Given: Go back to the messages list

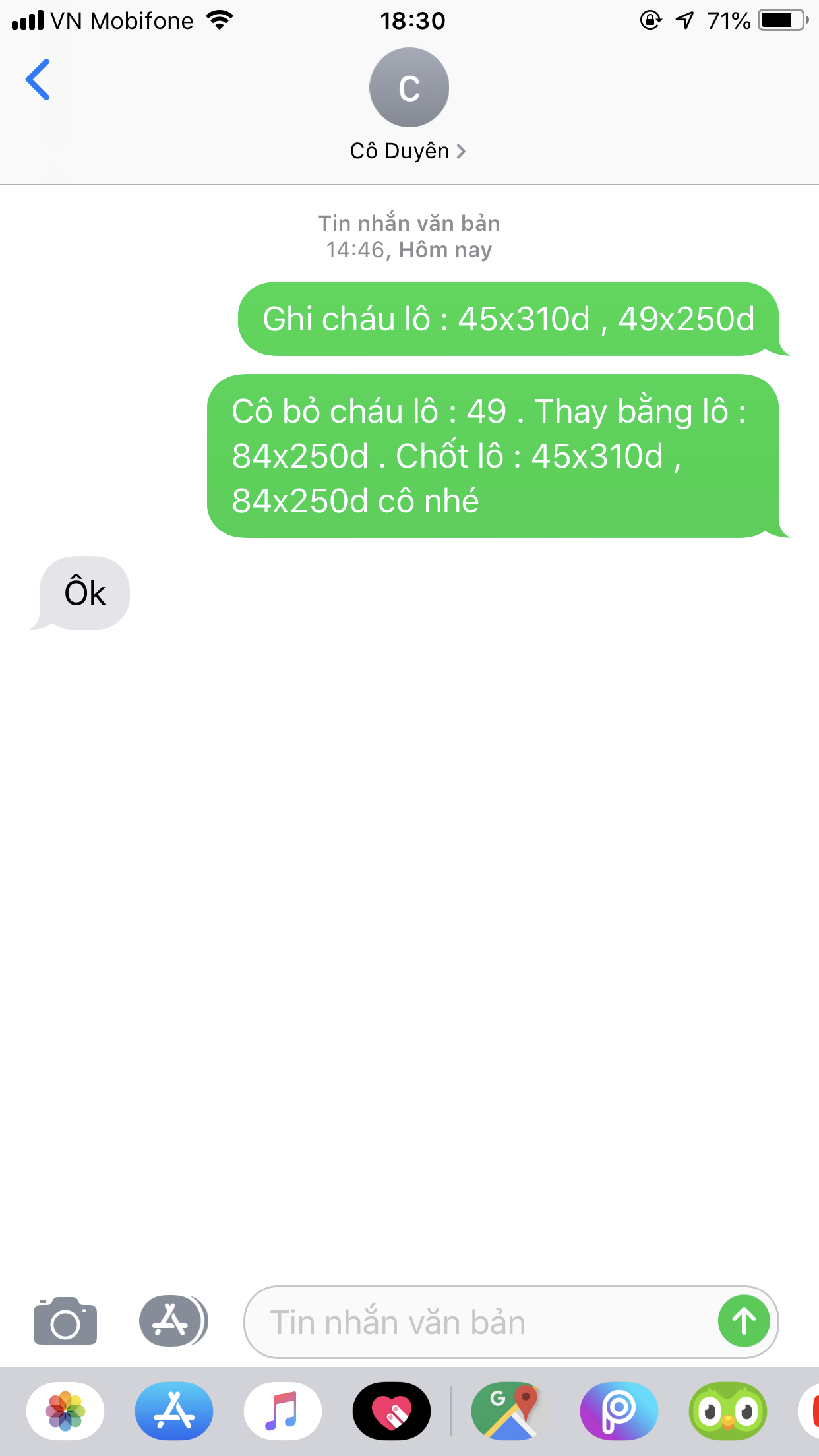Looking at the screenshot, I should (x=38, y=80).
